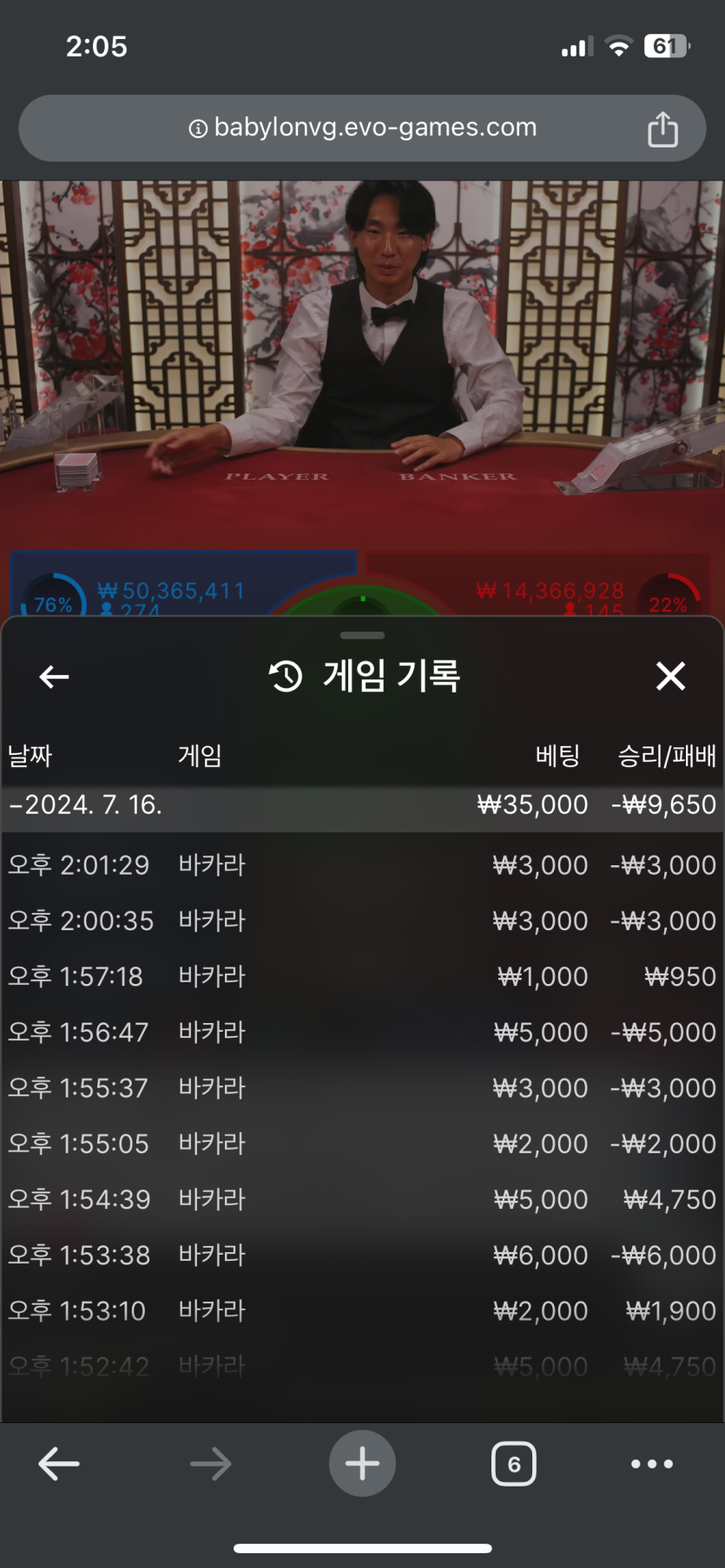This screenshot has height=1568, width=725.
Task: Open the 오후 1:53:10 바카라 record
Action: 362,1310
